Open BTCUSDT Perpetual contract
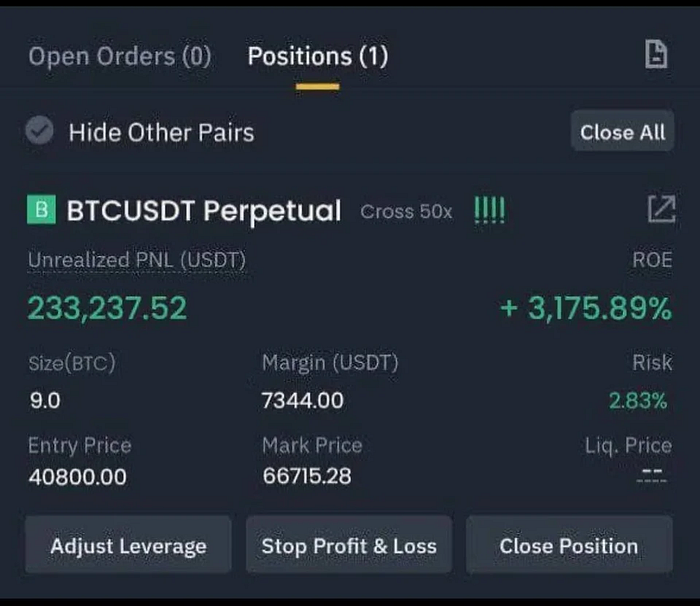The width and height of the screenshot is (700, 606). [203, 211]
